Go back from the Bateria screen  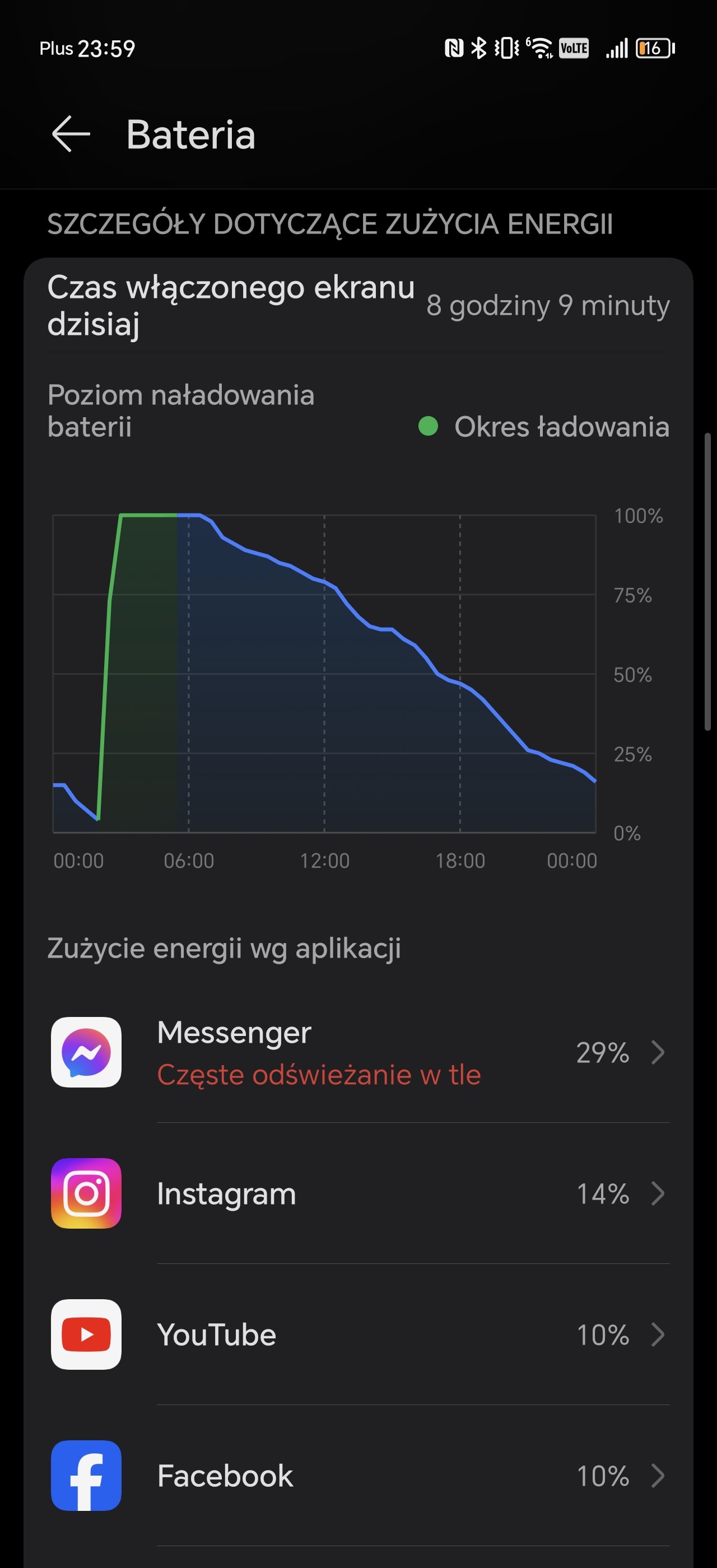[x=71, y=134]
